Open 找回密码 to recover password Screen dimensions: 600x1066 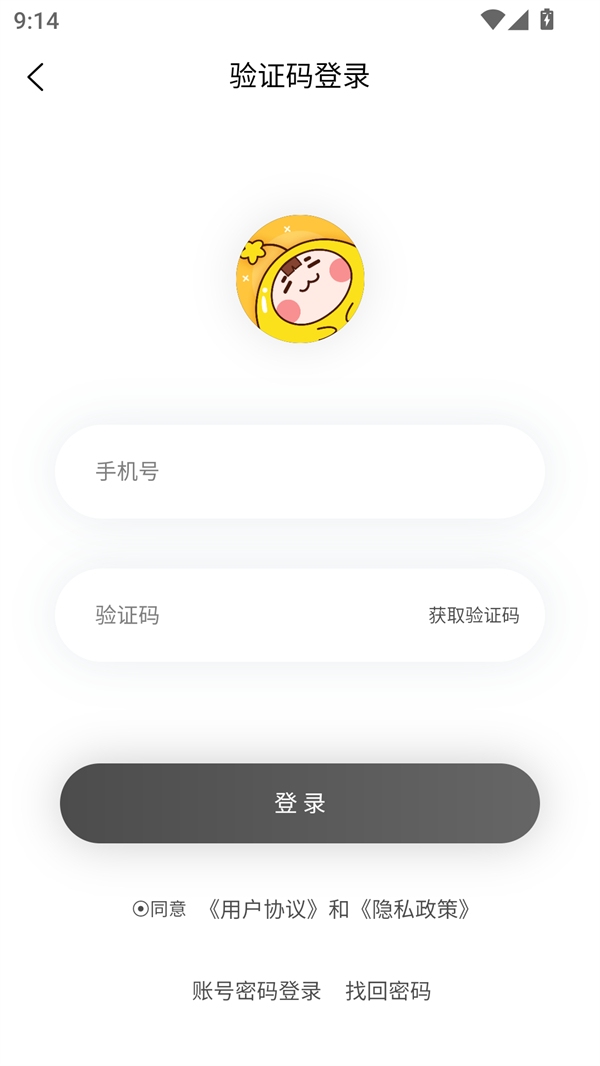click(x=388, y=991)
